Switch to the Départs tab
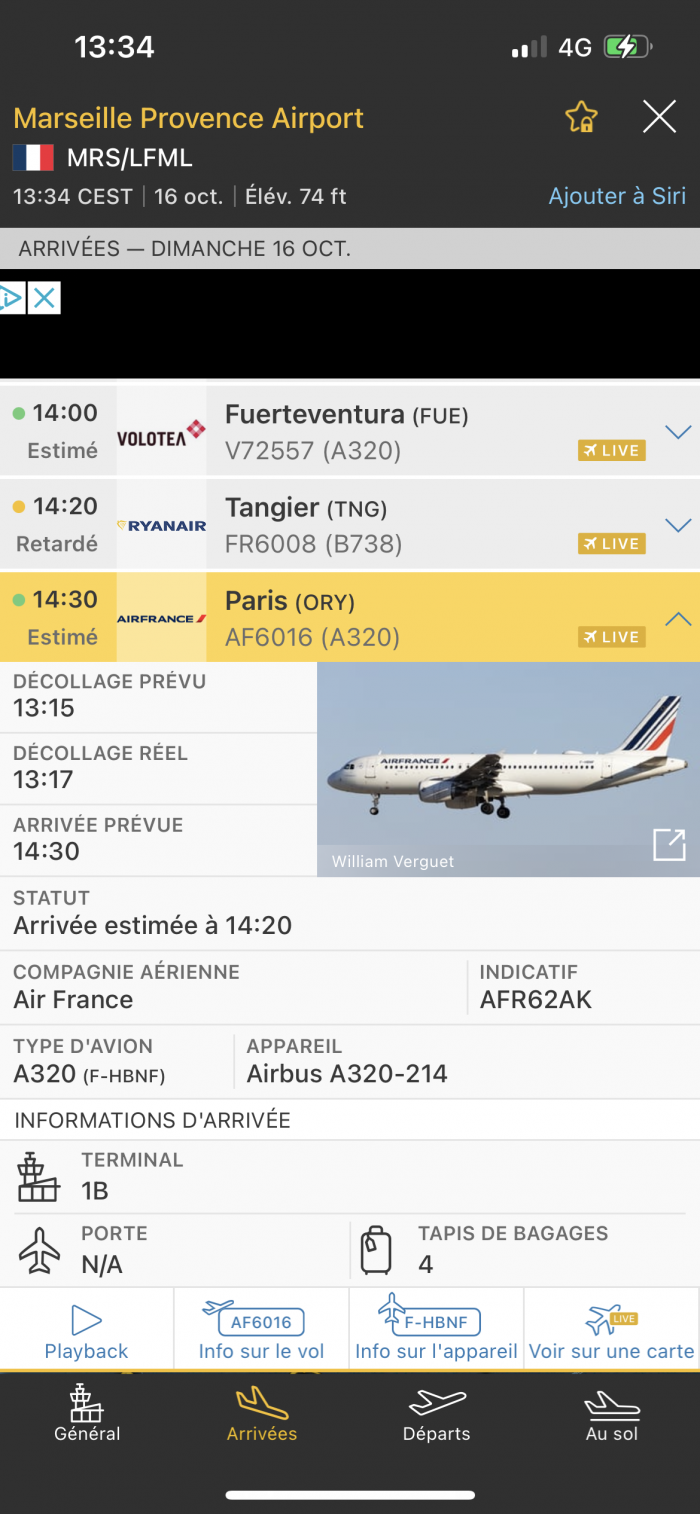Image resolution: width=700 pixels, height=1514 pixels. click(x=436, y=1414)
